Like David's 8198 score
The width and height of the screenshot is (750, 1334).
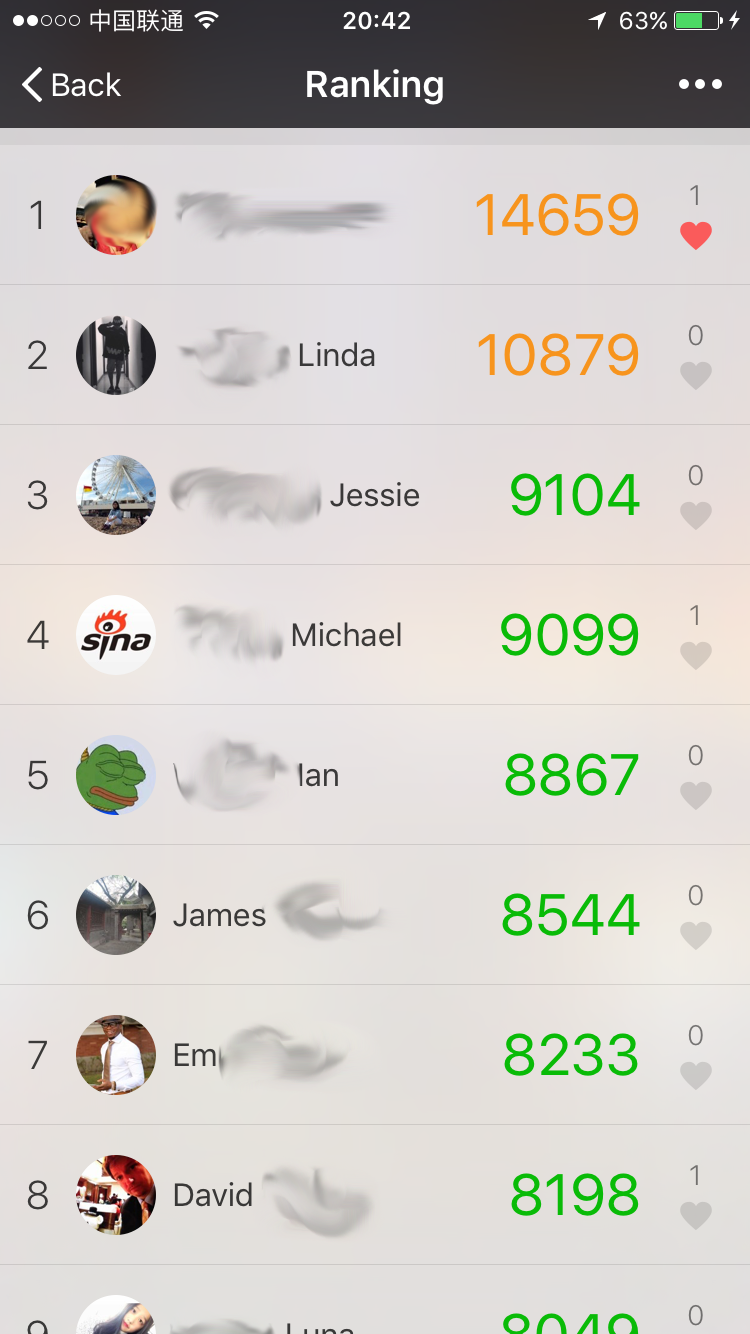tap(696, 1215)
